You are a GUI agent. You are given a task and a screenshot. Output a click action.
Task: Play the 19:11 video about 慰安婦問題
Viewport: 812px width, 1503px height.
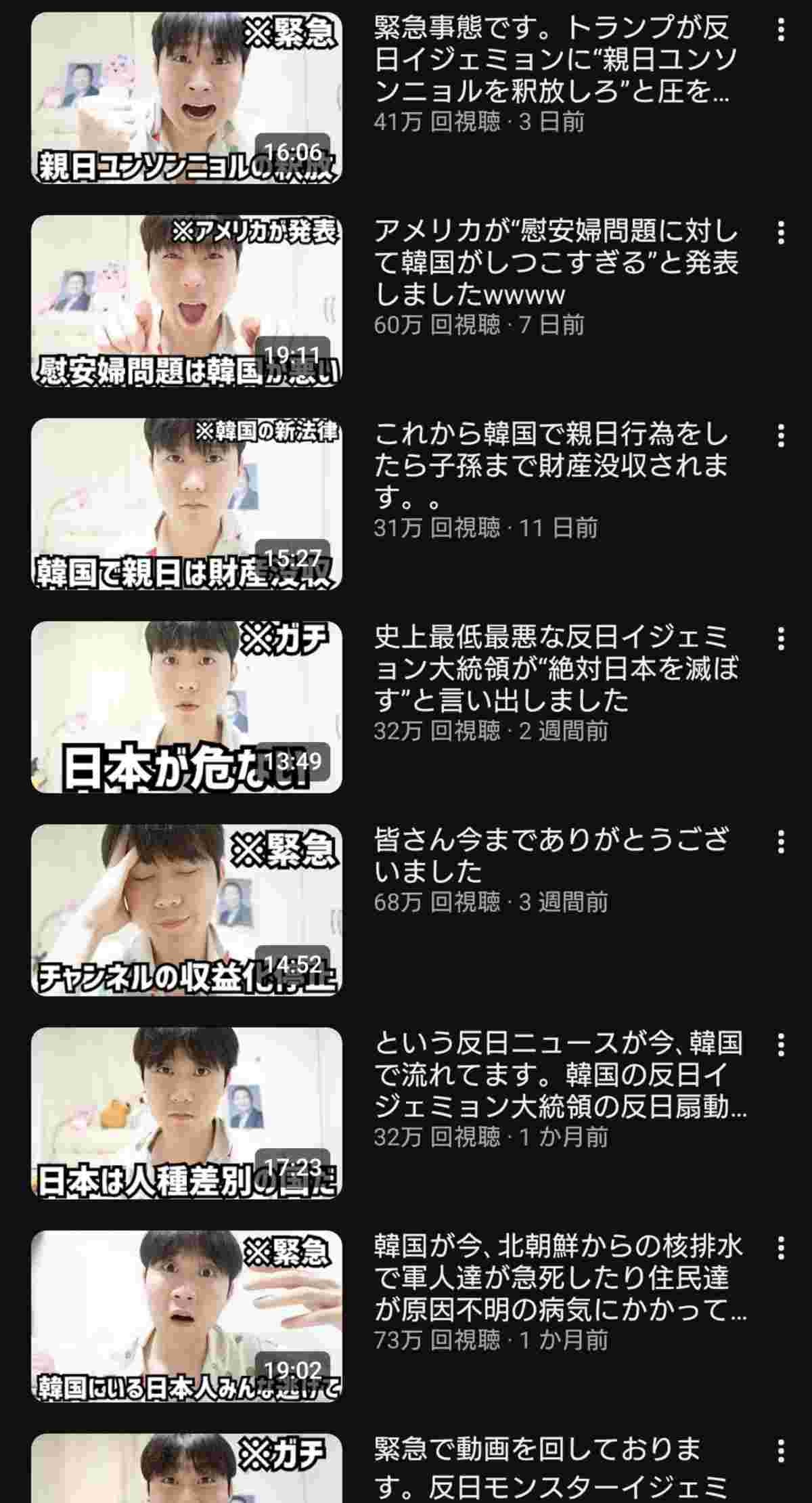186,301
